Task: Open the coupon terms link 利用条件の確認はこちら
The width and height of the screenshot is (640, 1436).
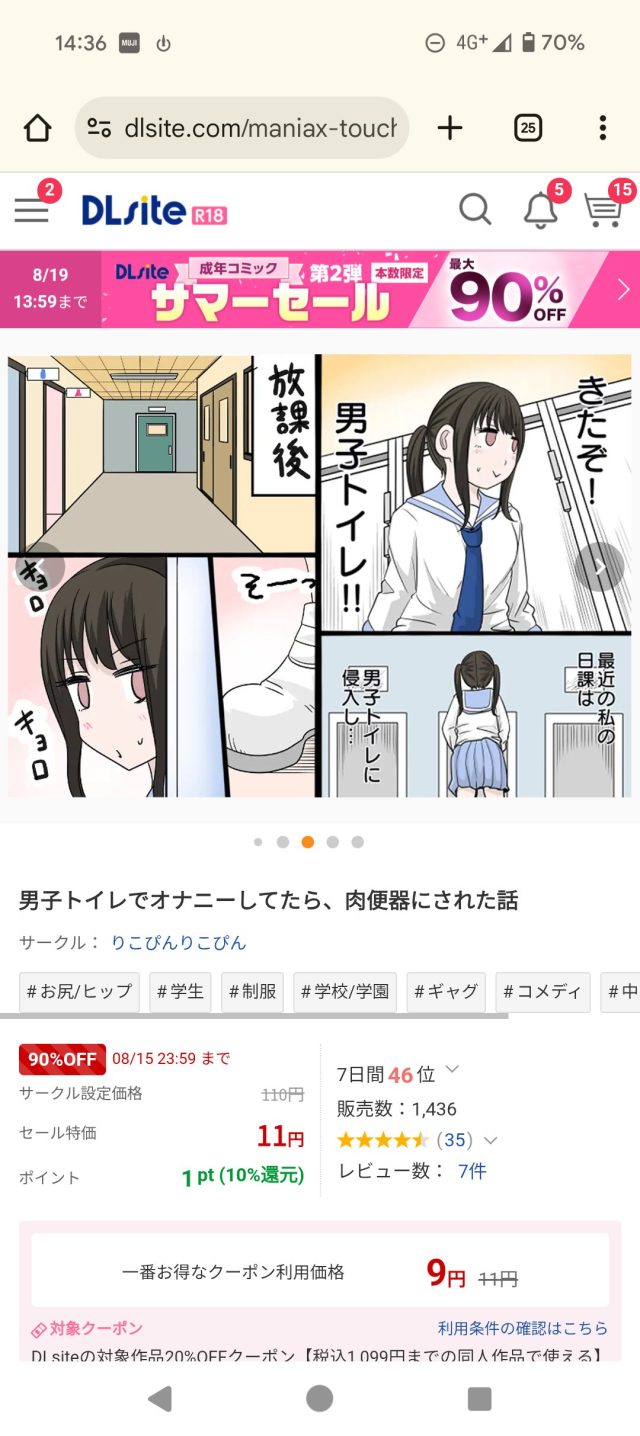Action: coord(522,1328)
